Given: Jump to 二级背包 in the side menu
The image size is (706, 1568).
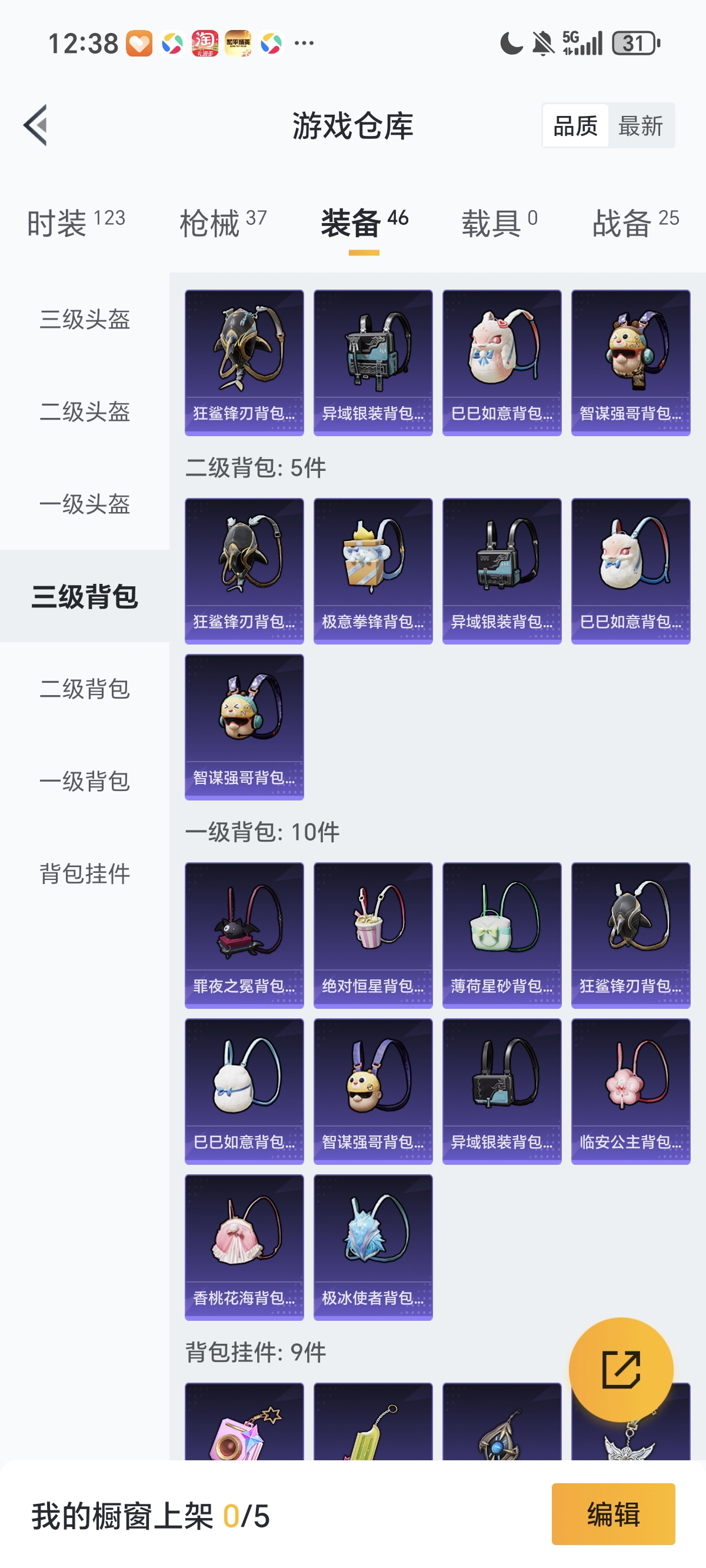Looking at the screenshot, I should [x=85, y=689].
